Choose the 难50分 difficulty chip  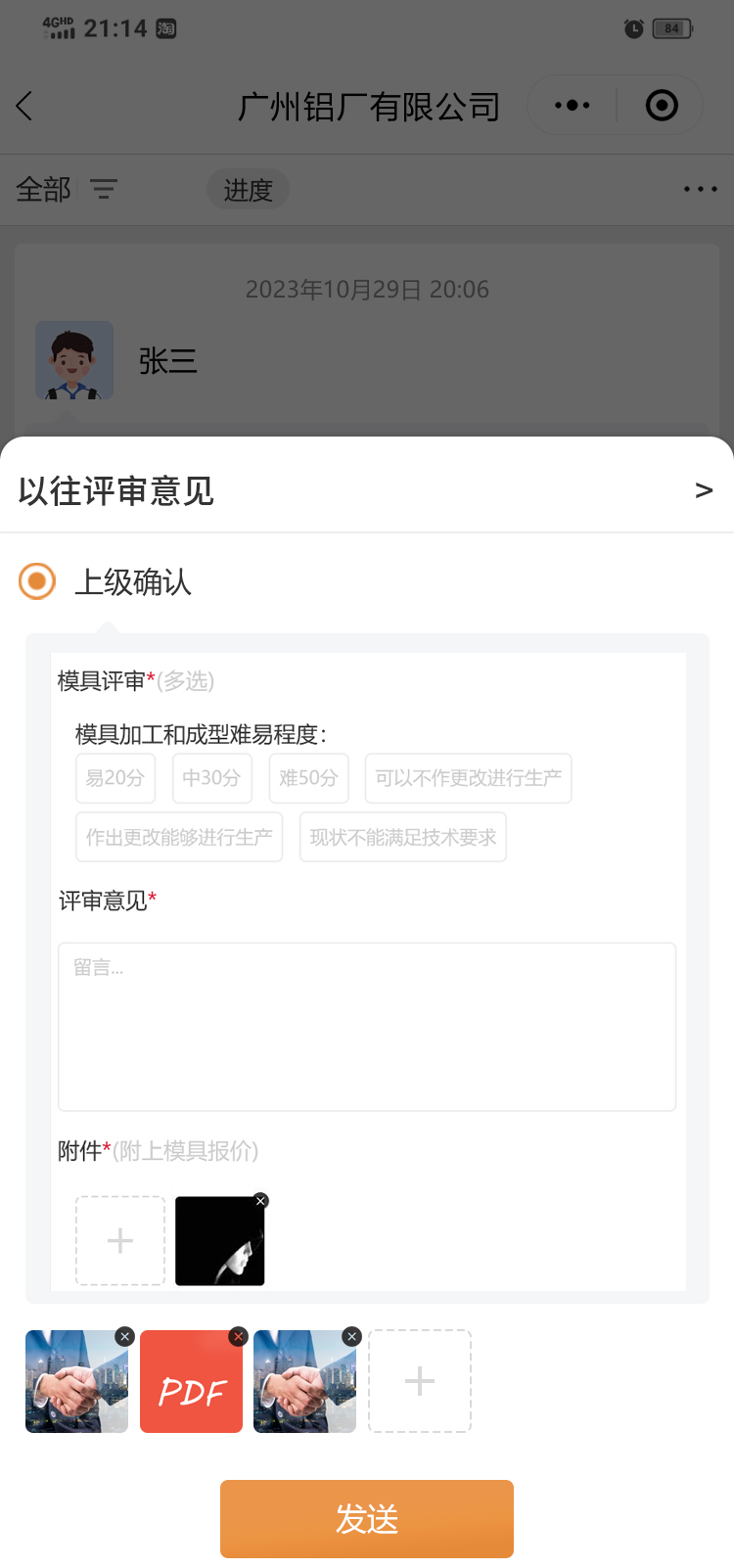pyautogui.click(x=308, y=778)
